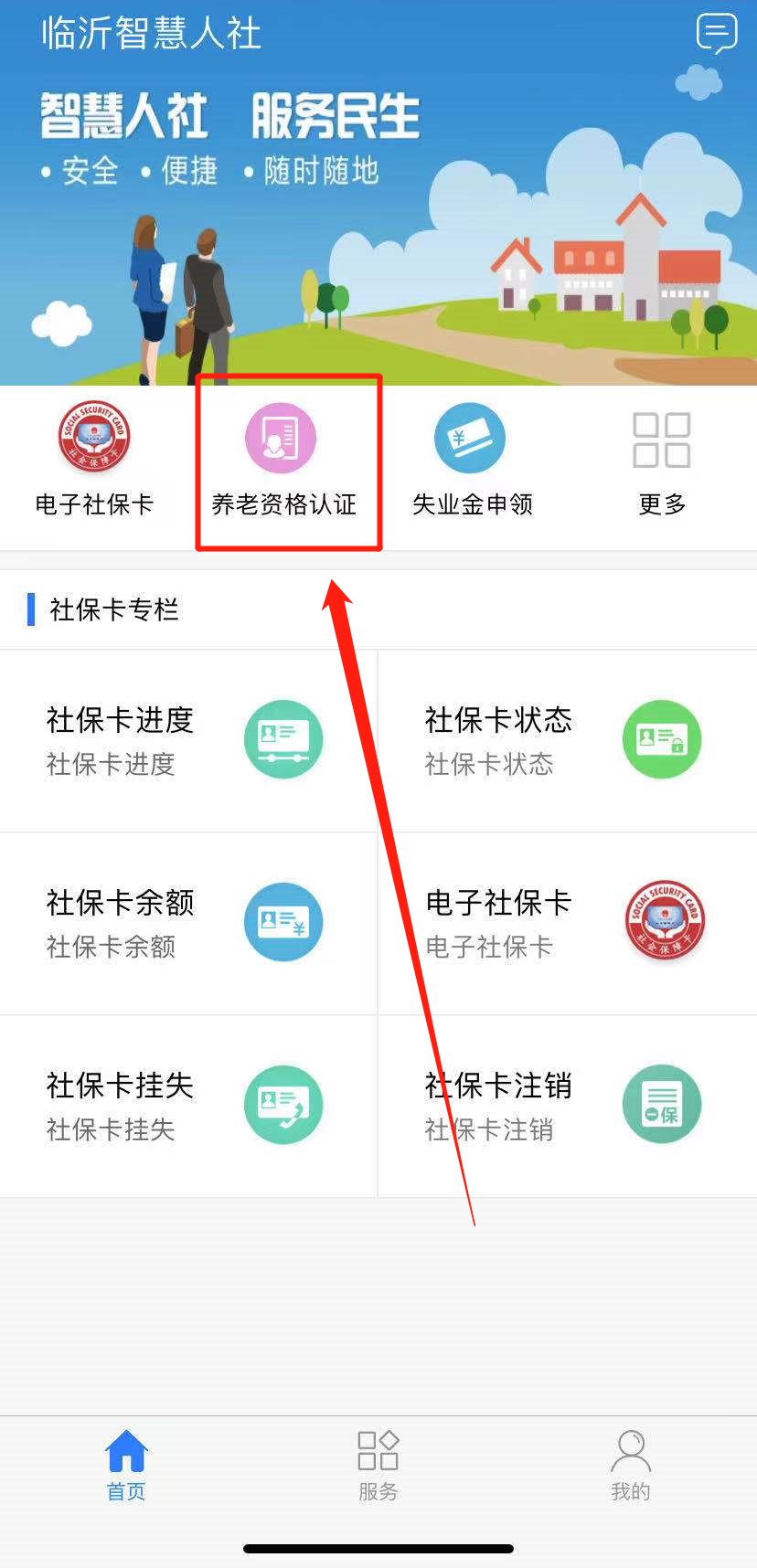Open 养老资格认证
This screenshot has height=1568, width=757.
point(283,461)
